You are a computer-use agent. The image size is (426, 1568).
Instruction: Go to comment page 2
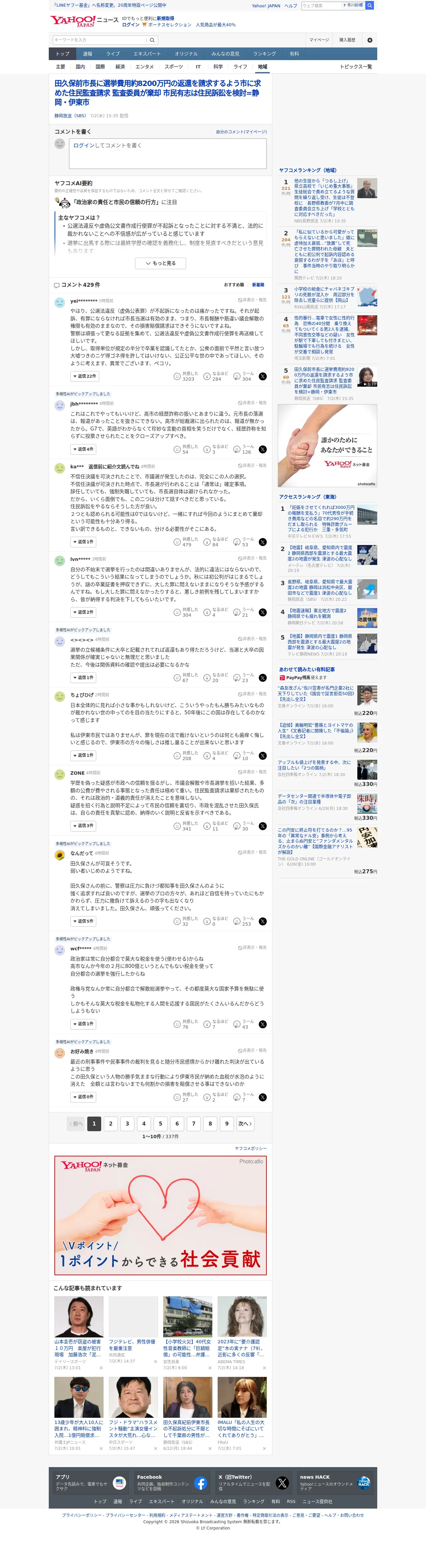111,1124
